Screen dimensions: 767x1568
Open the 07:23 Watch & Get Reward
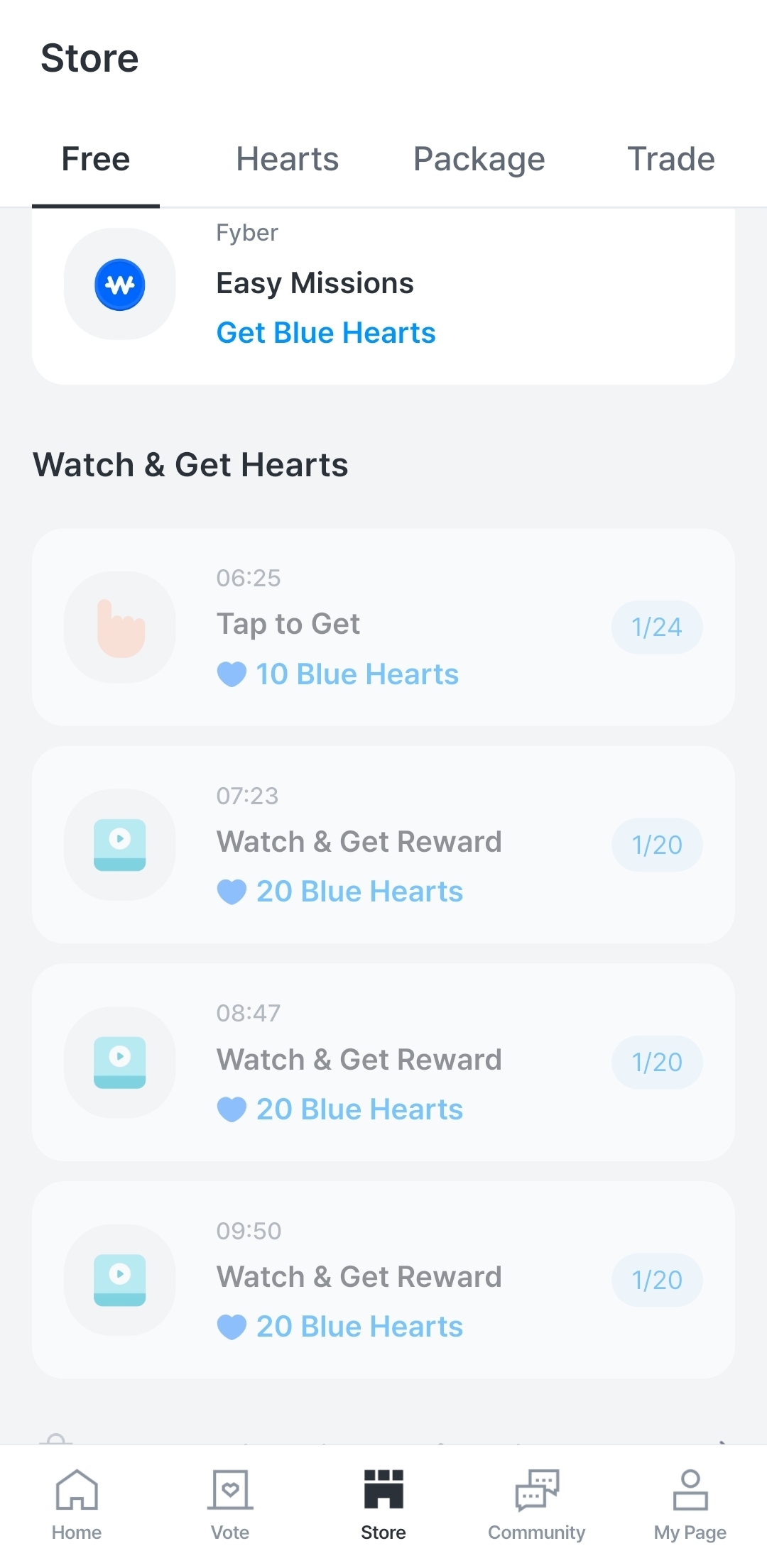(383, 844)
